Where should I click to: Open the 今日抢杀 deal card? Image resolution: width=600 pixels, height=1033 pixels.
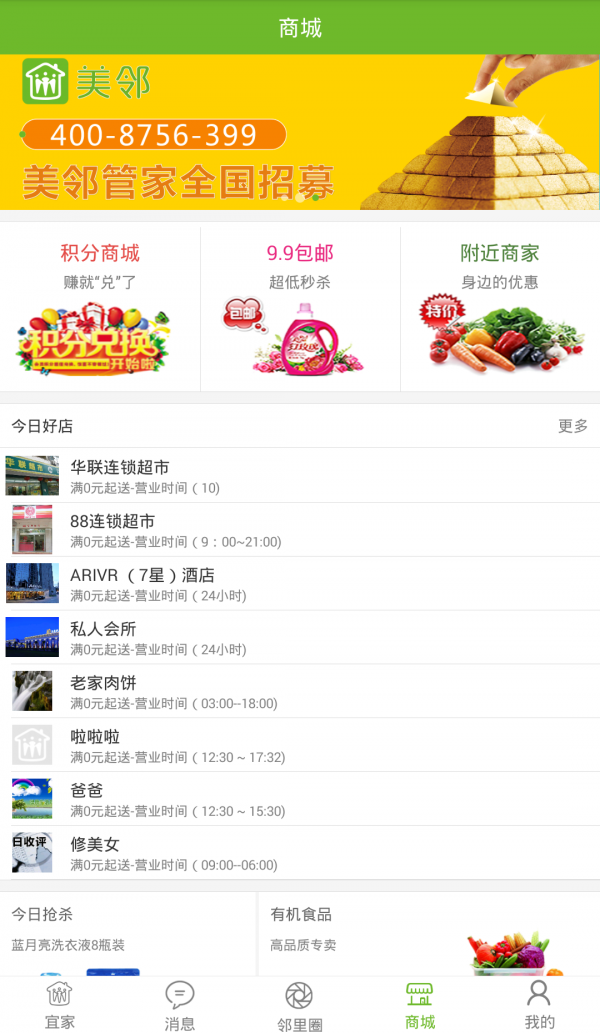click(128, 934)
